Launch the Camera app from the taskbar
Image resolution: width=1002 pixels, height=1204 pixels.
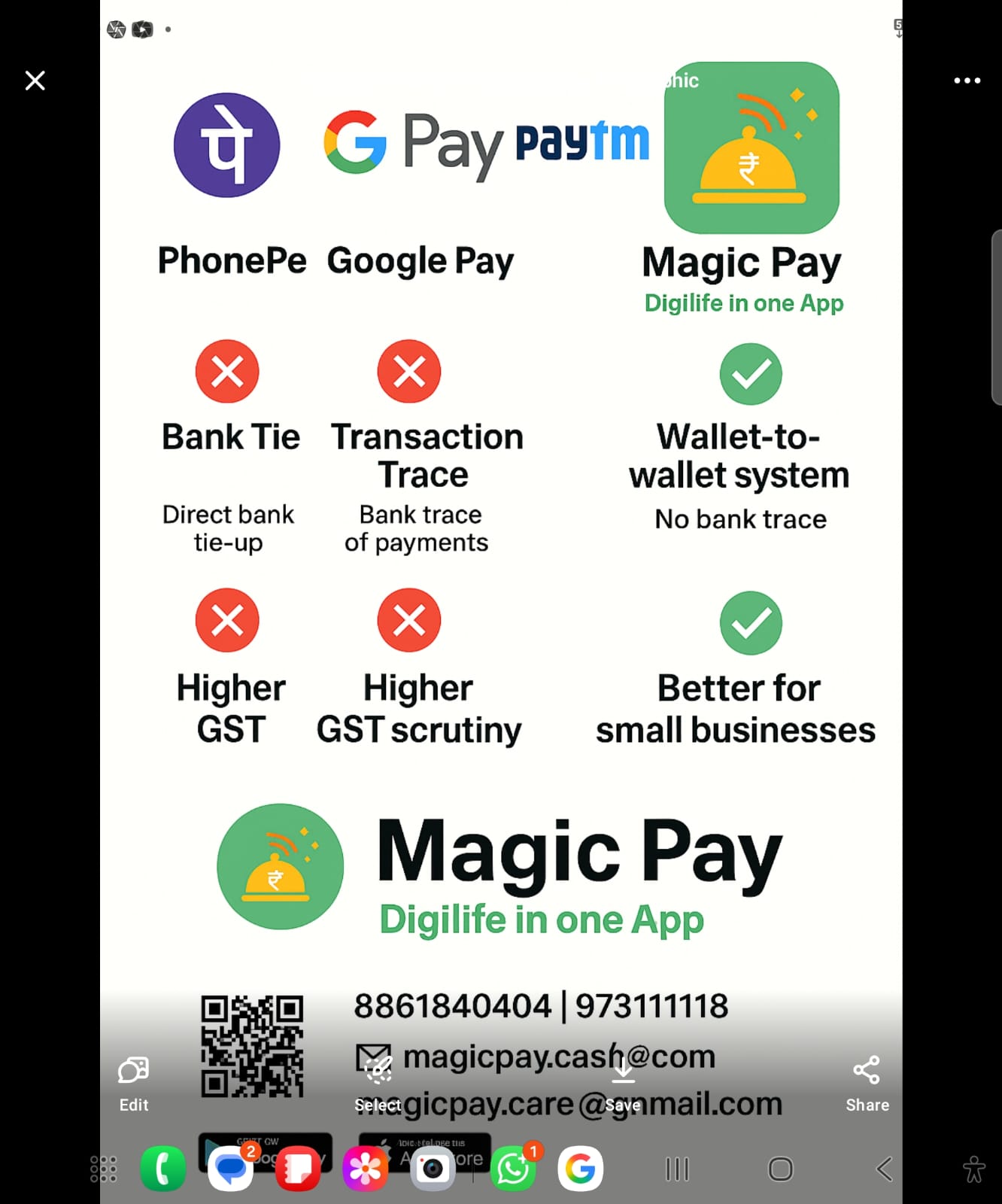(x=433, y=1169)
